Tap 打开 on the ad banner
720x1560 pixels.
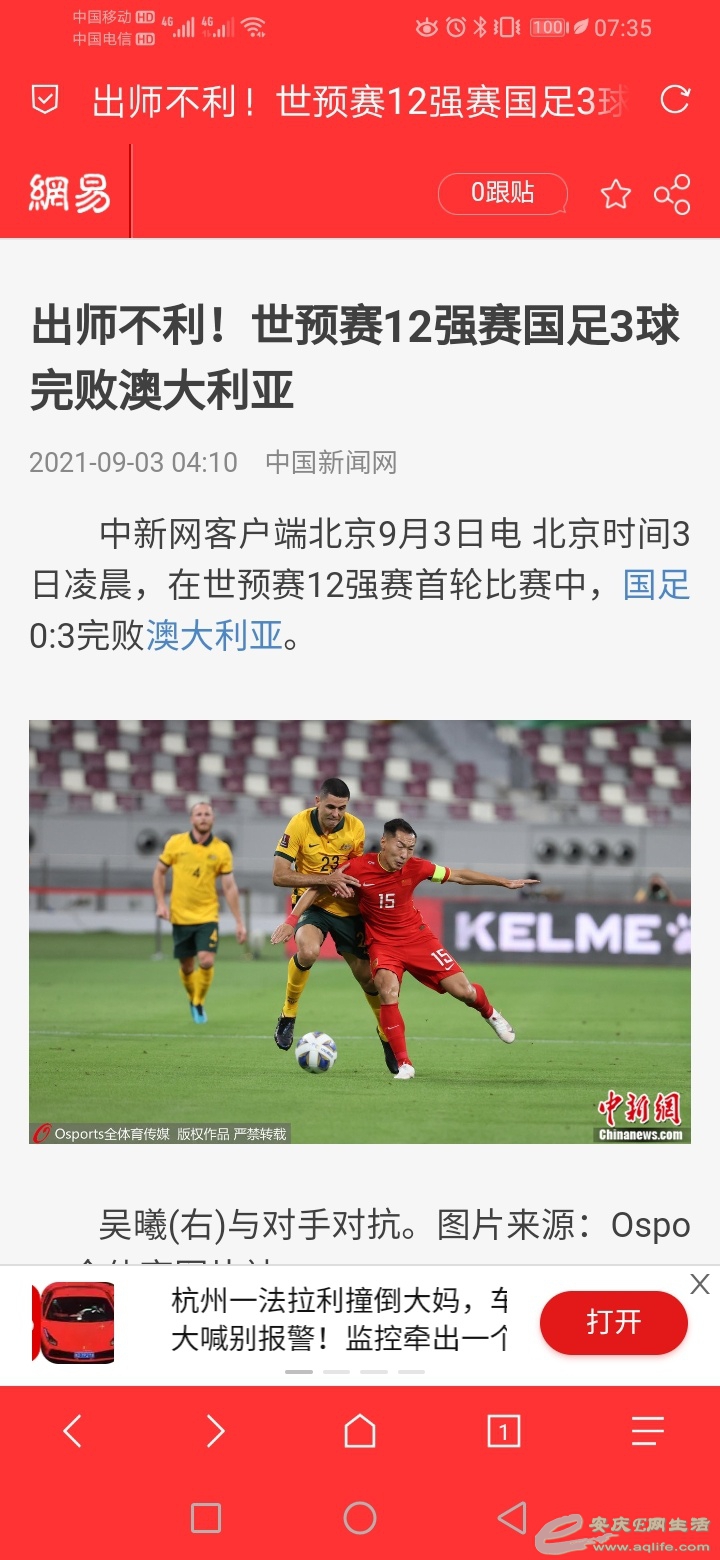point(613,1322)
